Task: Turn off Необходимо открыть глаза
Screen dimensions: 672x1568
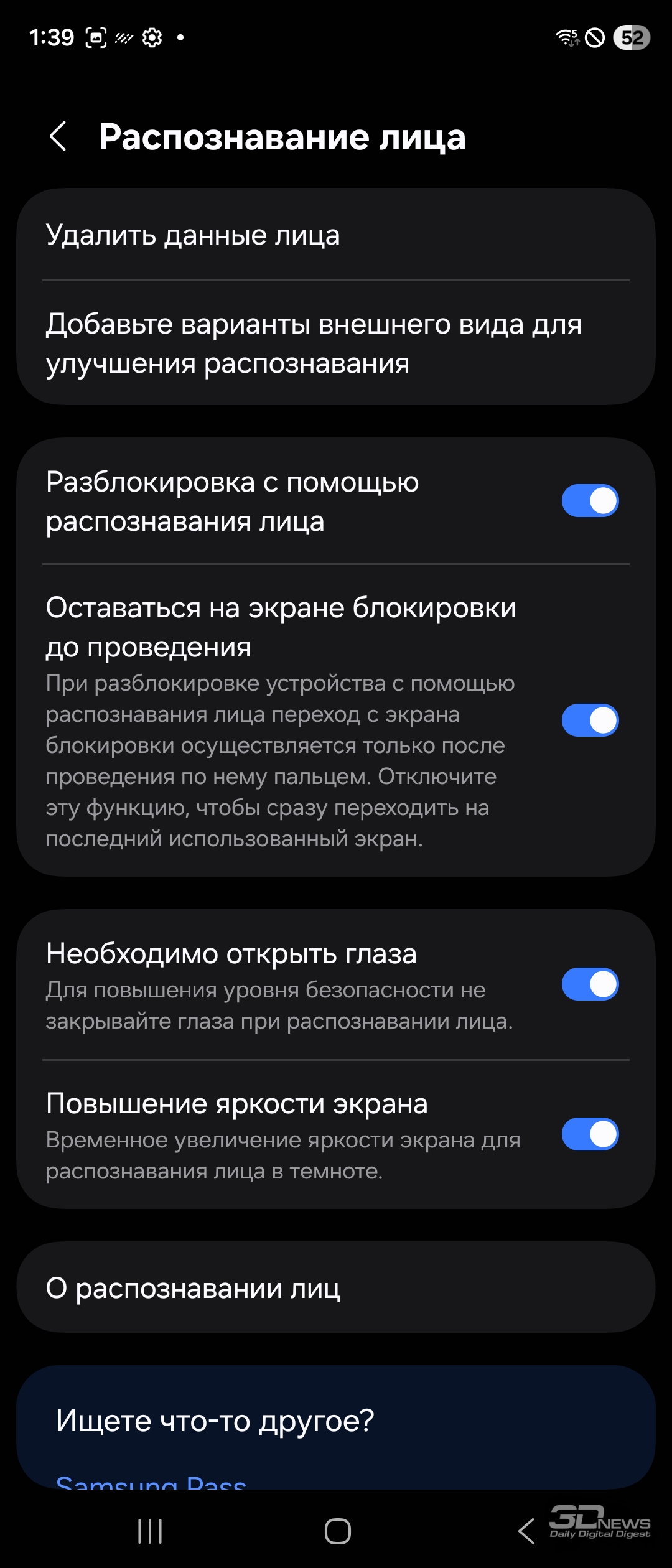Action: [590, 984]
